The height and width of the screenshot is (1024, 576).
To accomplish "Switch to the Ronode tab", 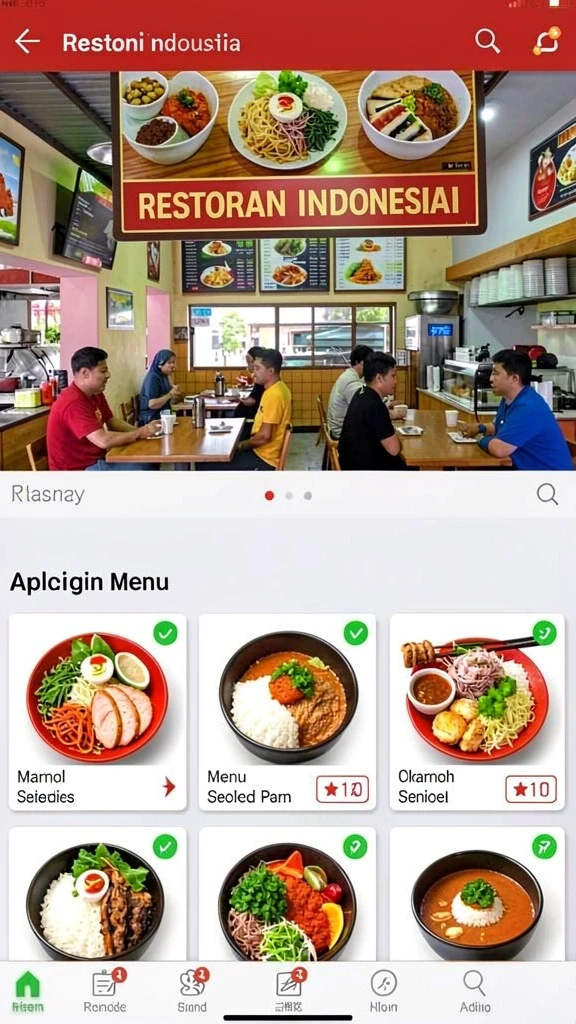I will [105, 991].
